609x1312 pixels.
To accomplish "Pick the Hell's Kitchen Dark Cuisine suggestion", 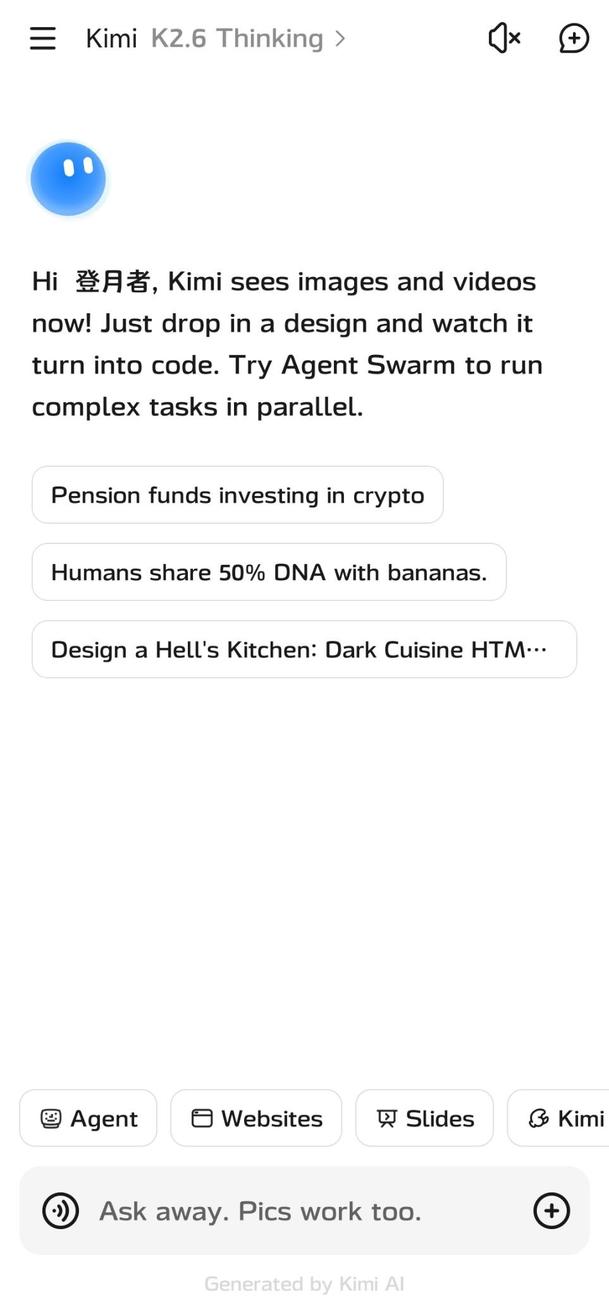I will coord(304,649).
